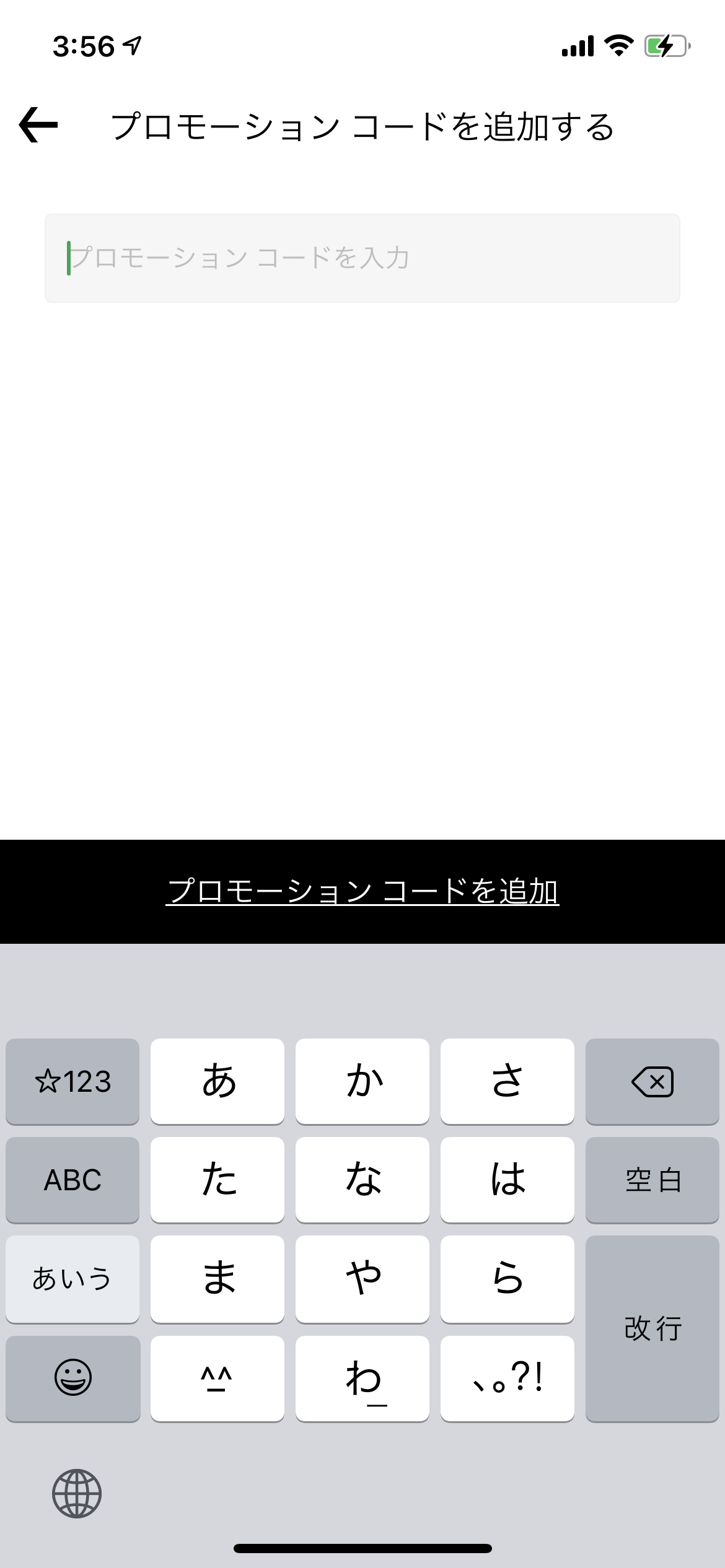Focus the プロモーション コードを入力 field
The image size is (725, 1568).
point(362,258)
